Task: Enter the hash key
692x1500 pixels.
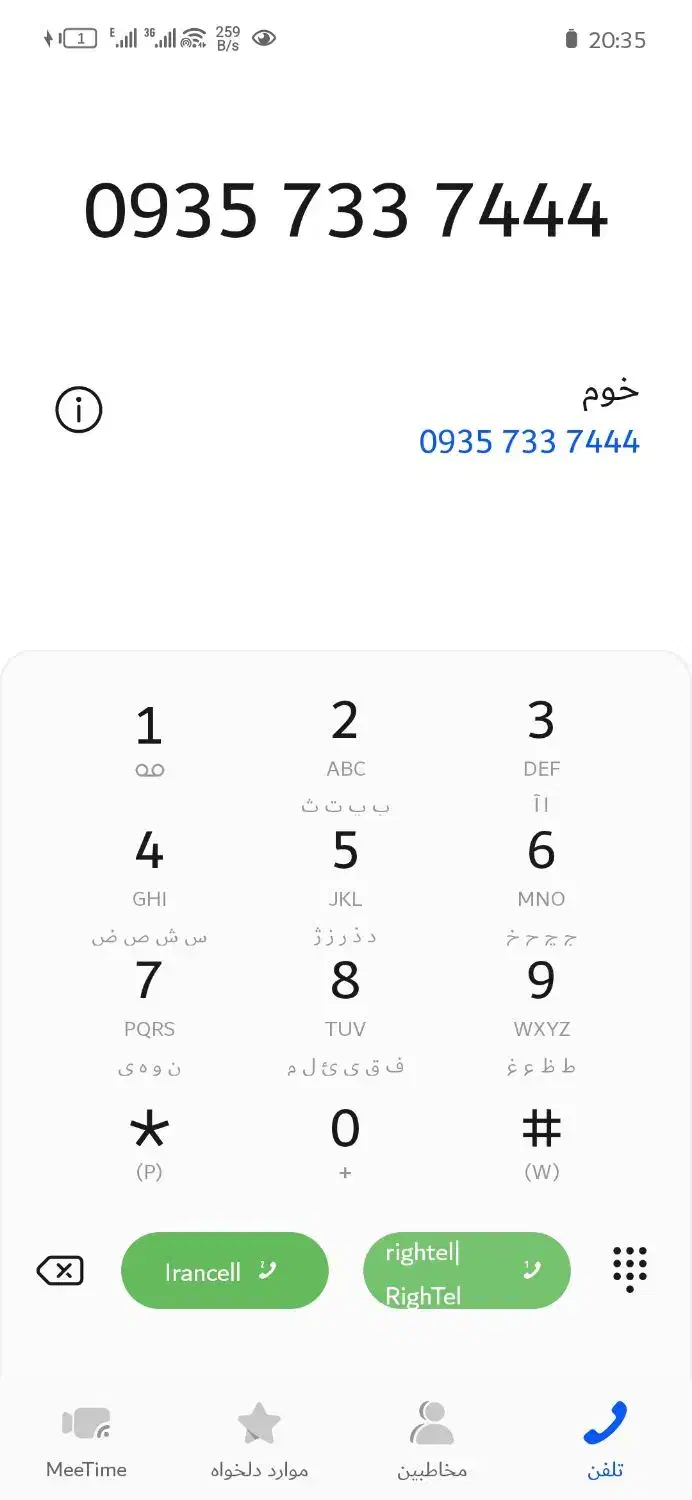Action: (x=541, y=1142)
